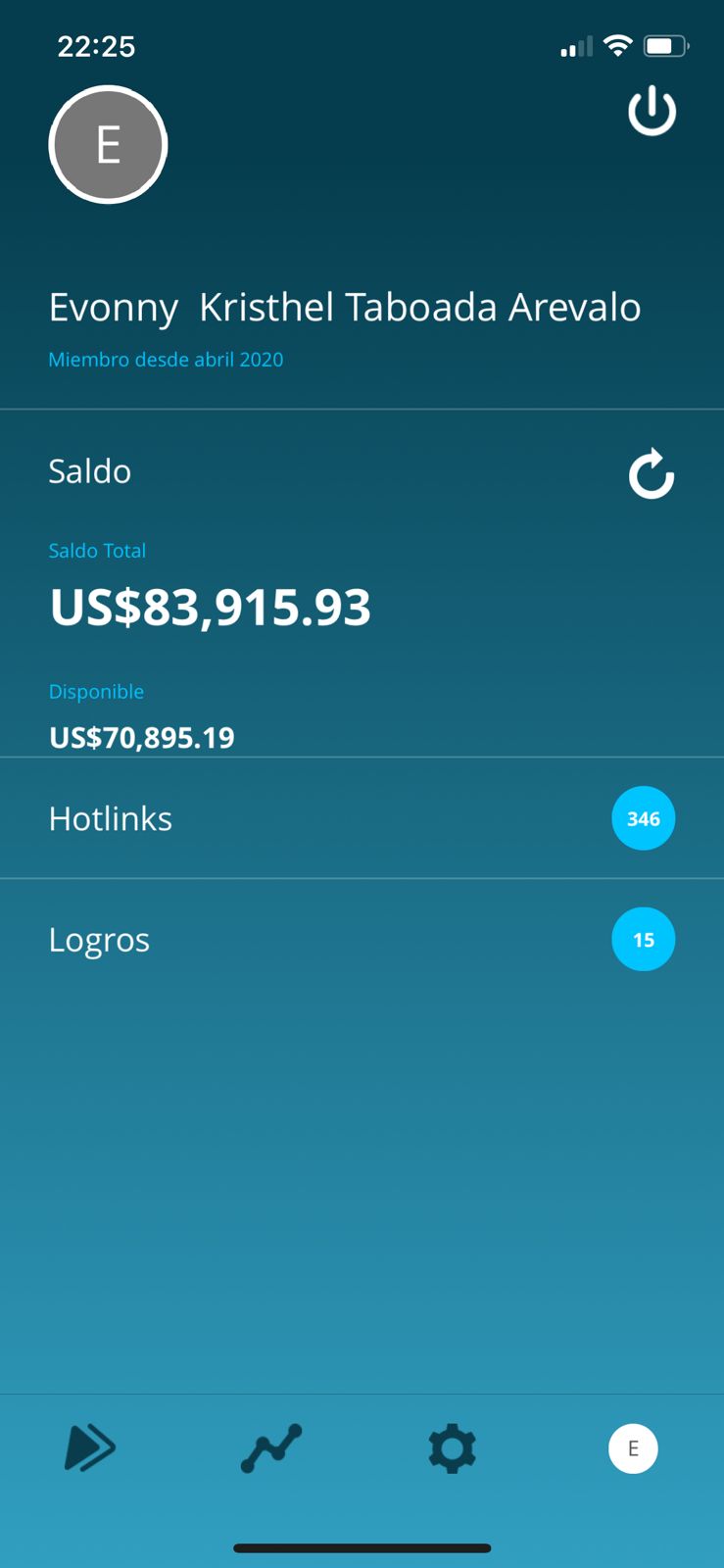Open the Logros row
The width and height of the screenshot is (724, 1568).
click(362, 940)
